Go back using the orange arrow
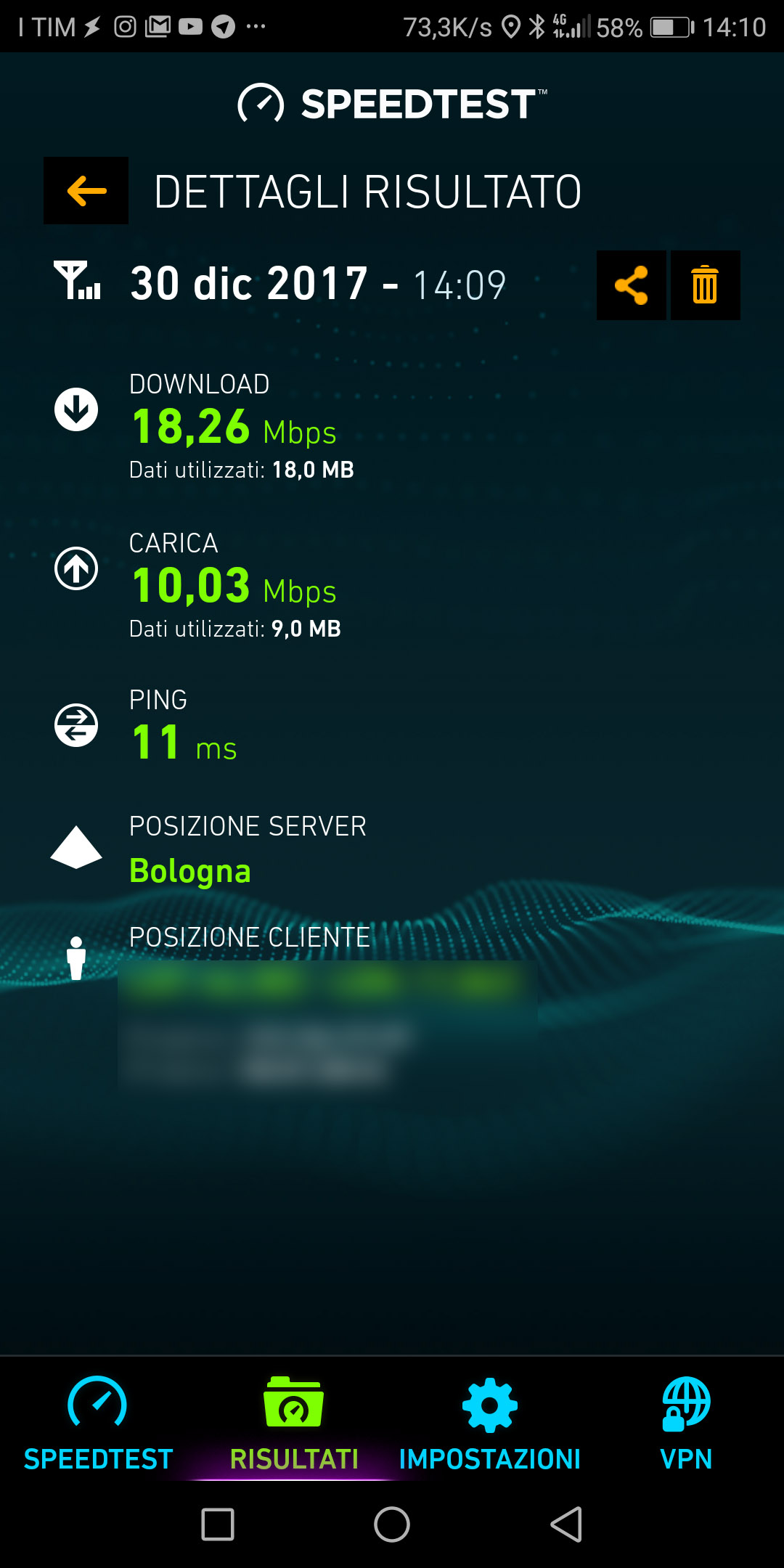The image size is (784, 1568). [86, 191]
